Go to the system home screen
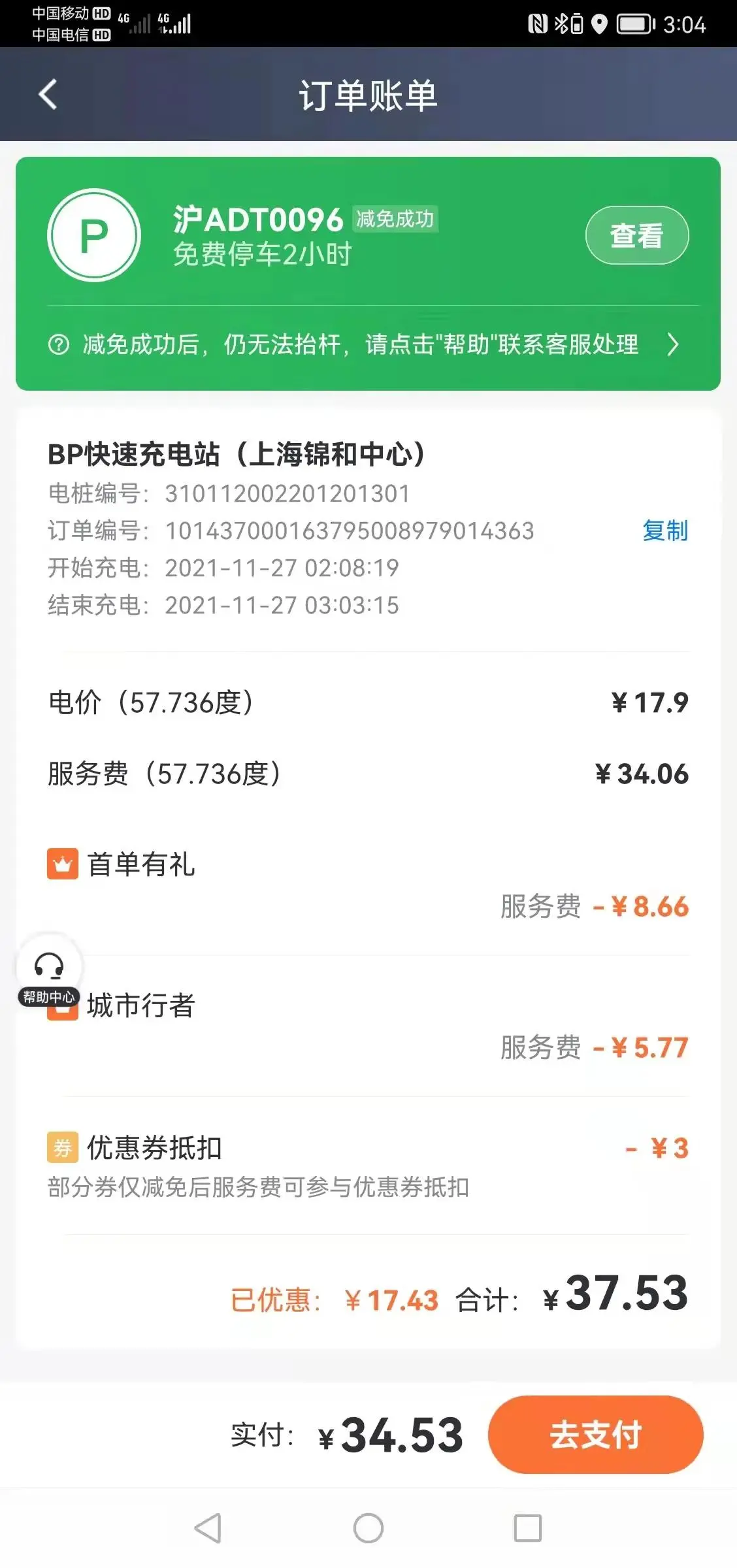 368,1528
